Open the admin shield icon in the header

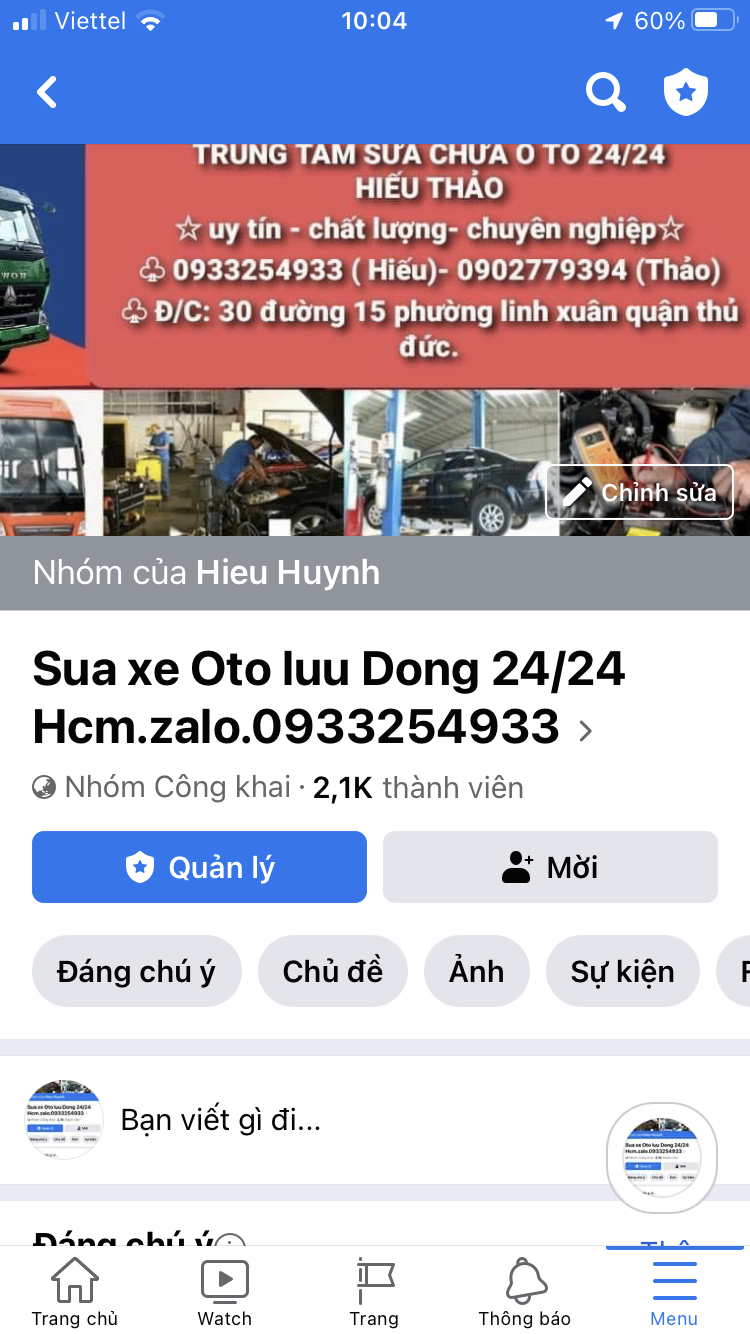tap(686, 93)
